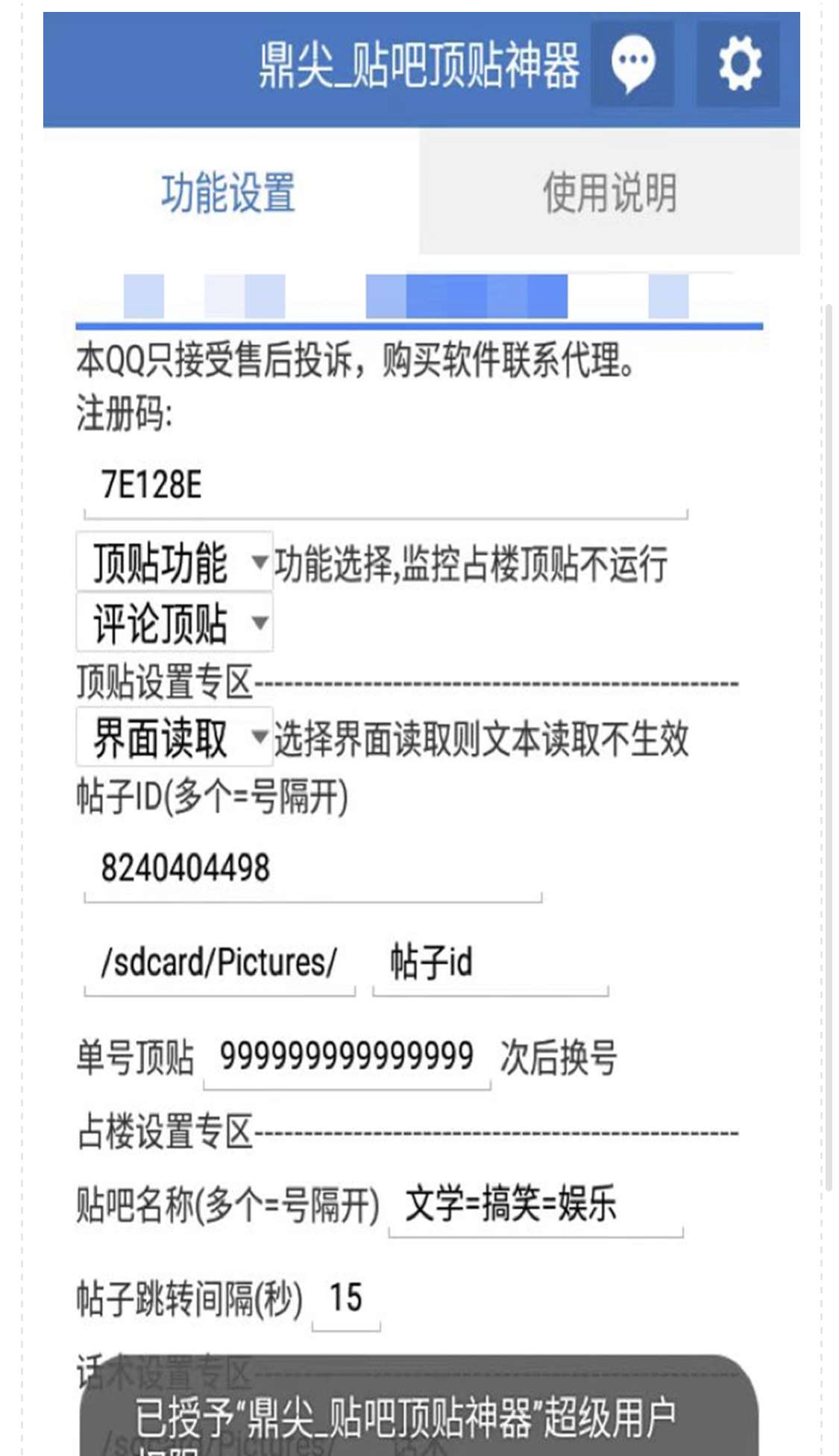Screen dimensions: 839x1456
Task: Expand the 顶贴功能 dropdown
Action: 175,563
